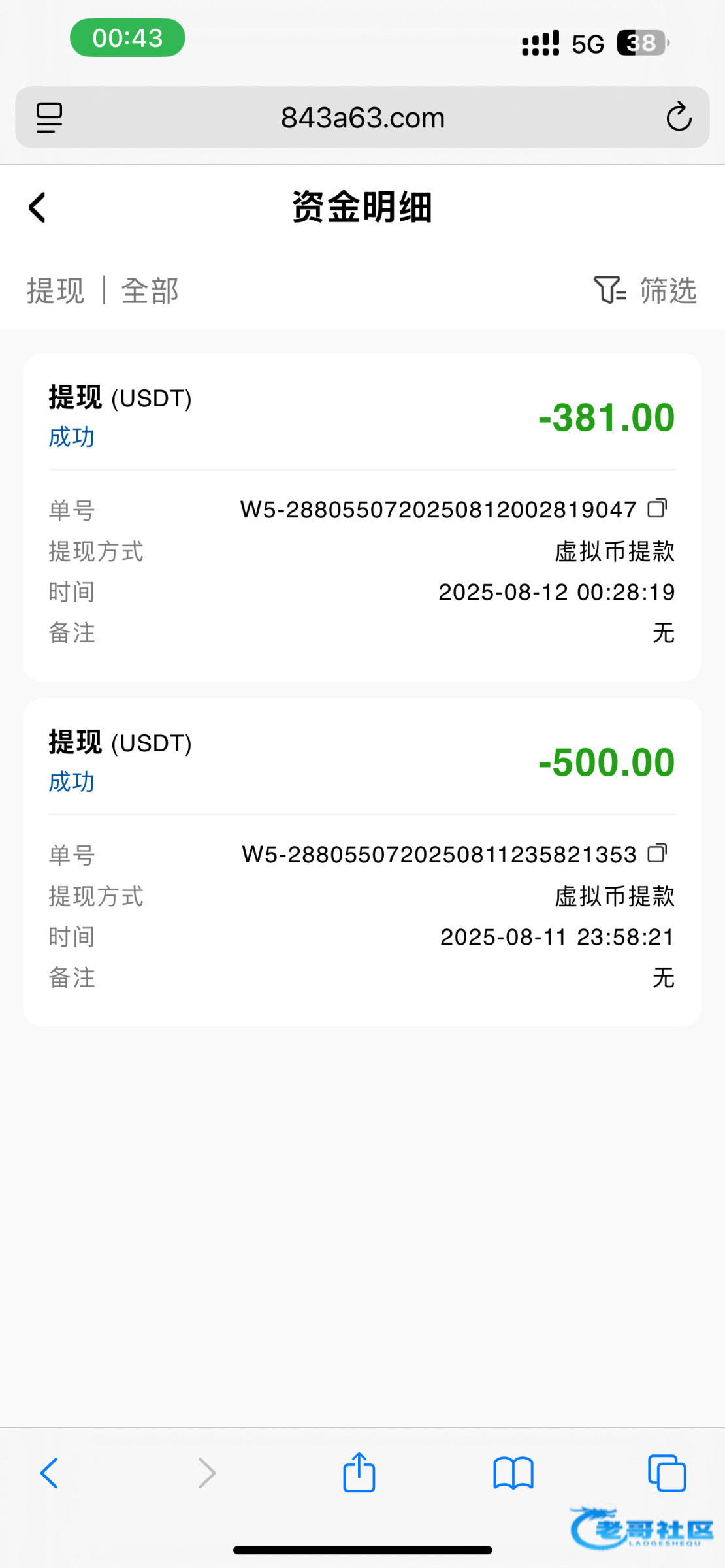Screen dimensions: 725x1568
Task: Open the page settings icon in address bar
Action: [x=49, y=118]
